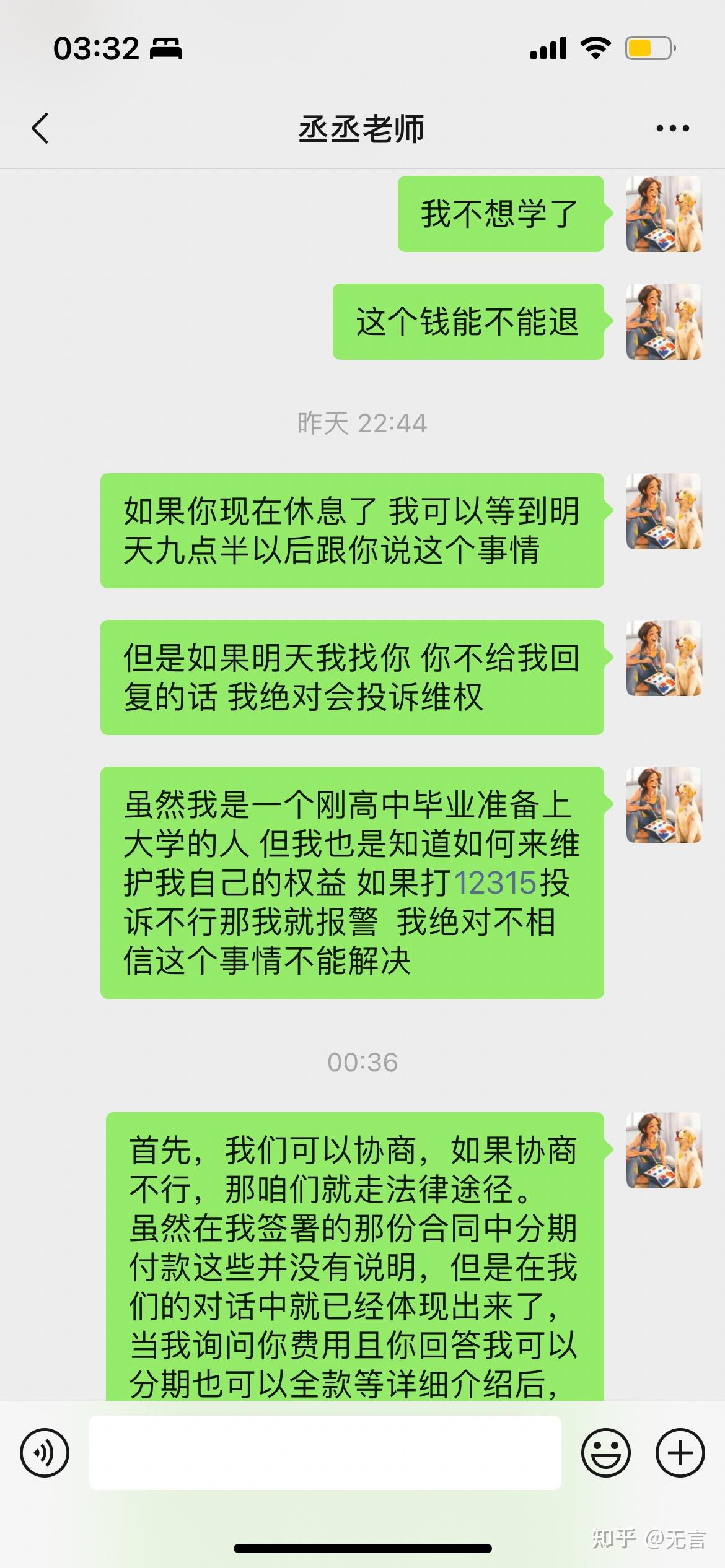The height and width of the screenshot is (1568, 725).
Task: Open the plus attachment menu
Action: pos(680,1453)
